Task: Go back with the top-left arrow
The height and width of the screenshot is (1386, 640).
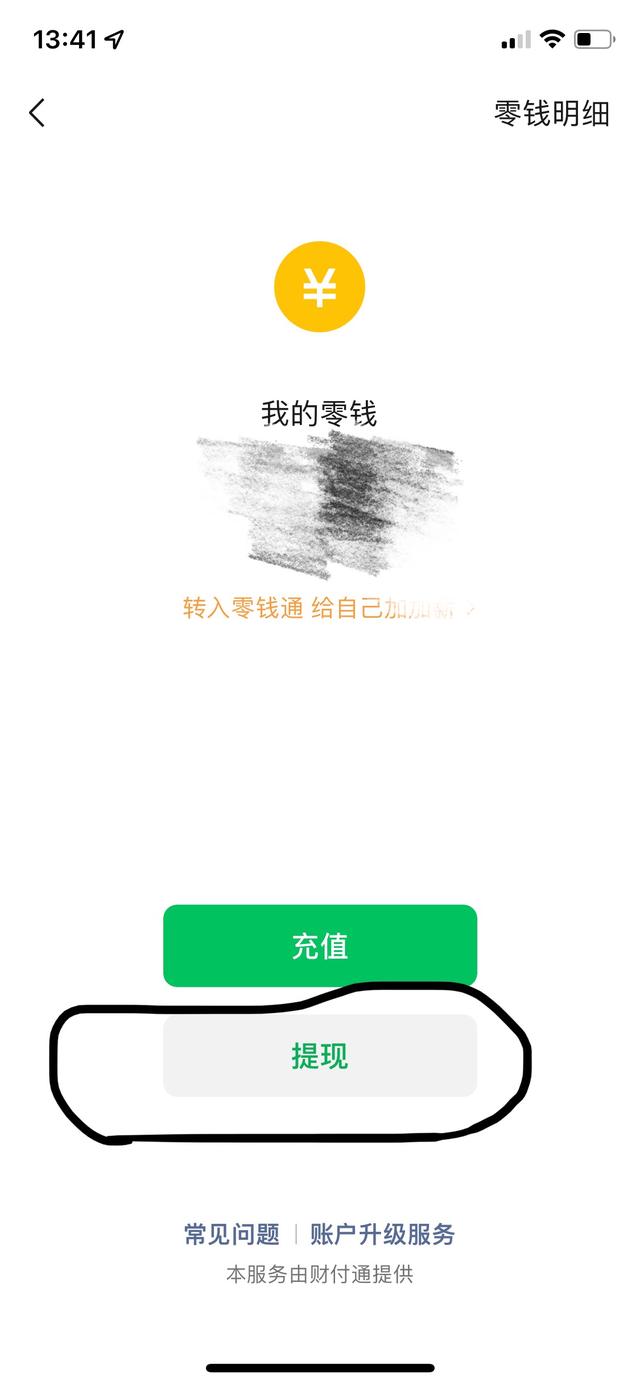Action: click(38, 113)
